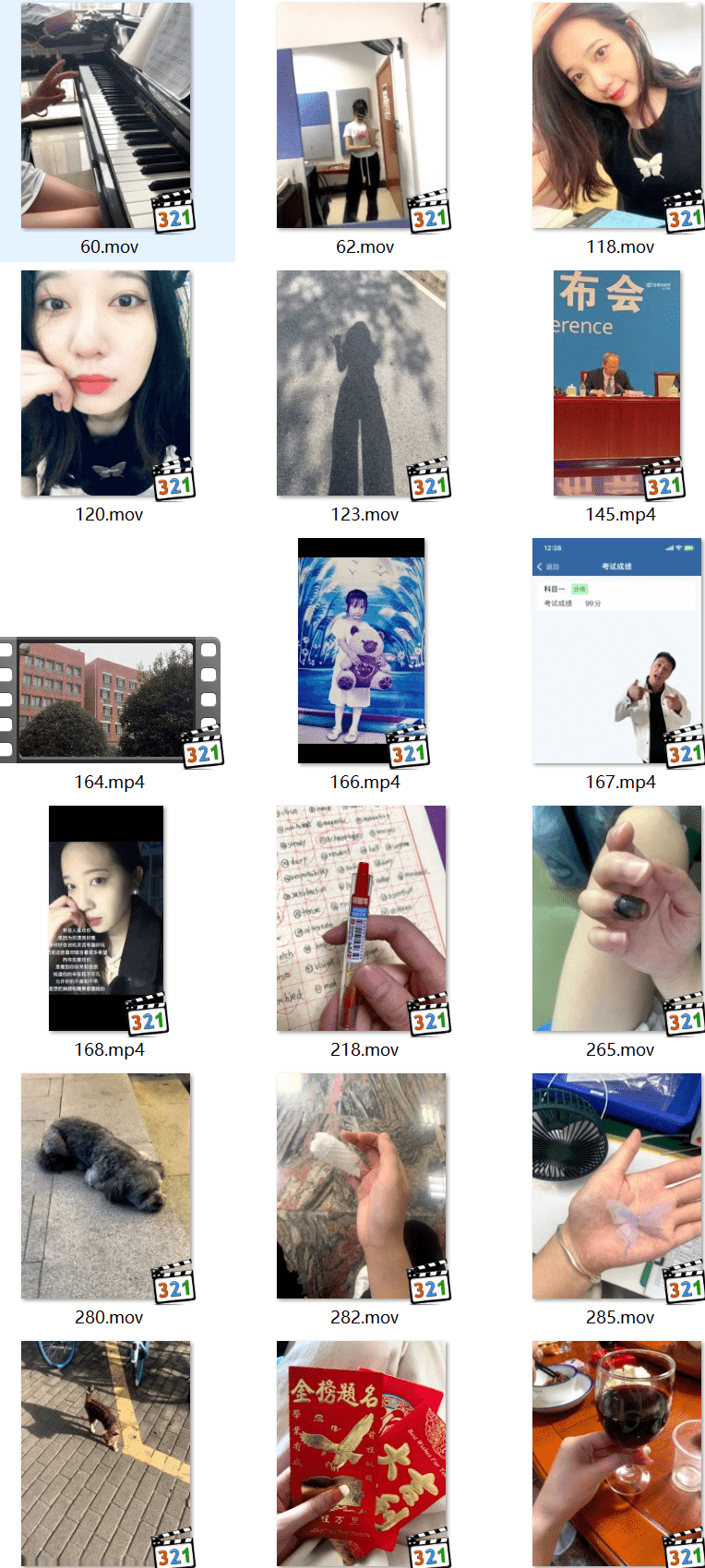Open the 285.mov video file
The height and width of the screenshot is (1568, 705).
616,1186
